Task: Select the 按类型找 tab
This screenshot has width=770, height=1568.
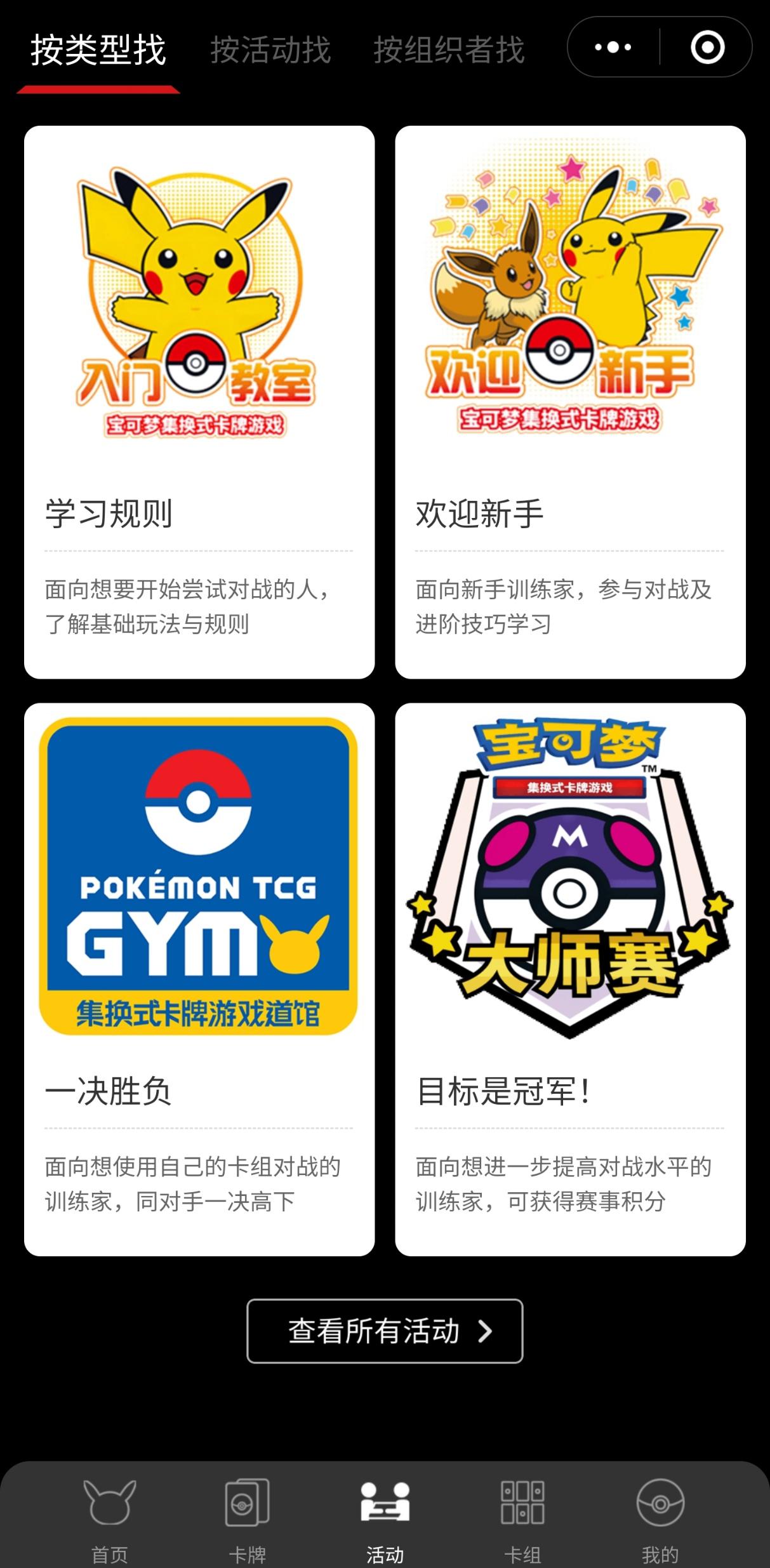Action: 98,50
